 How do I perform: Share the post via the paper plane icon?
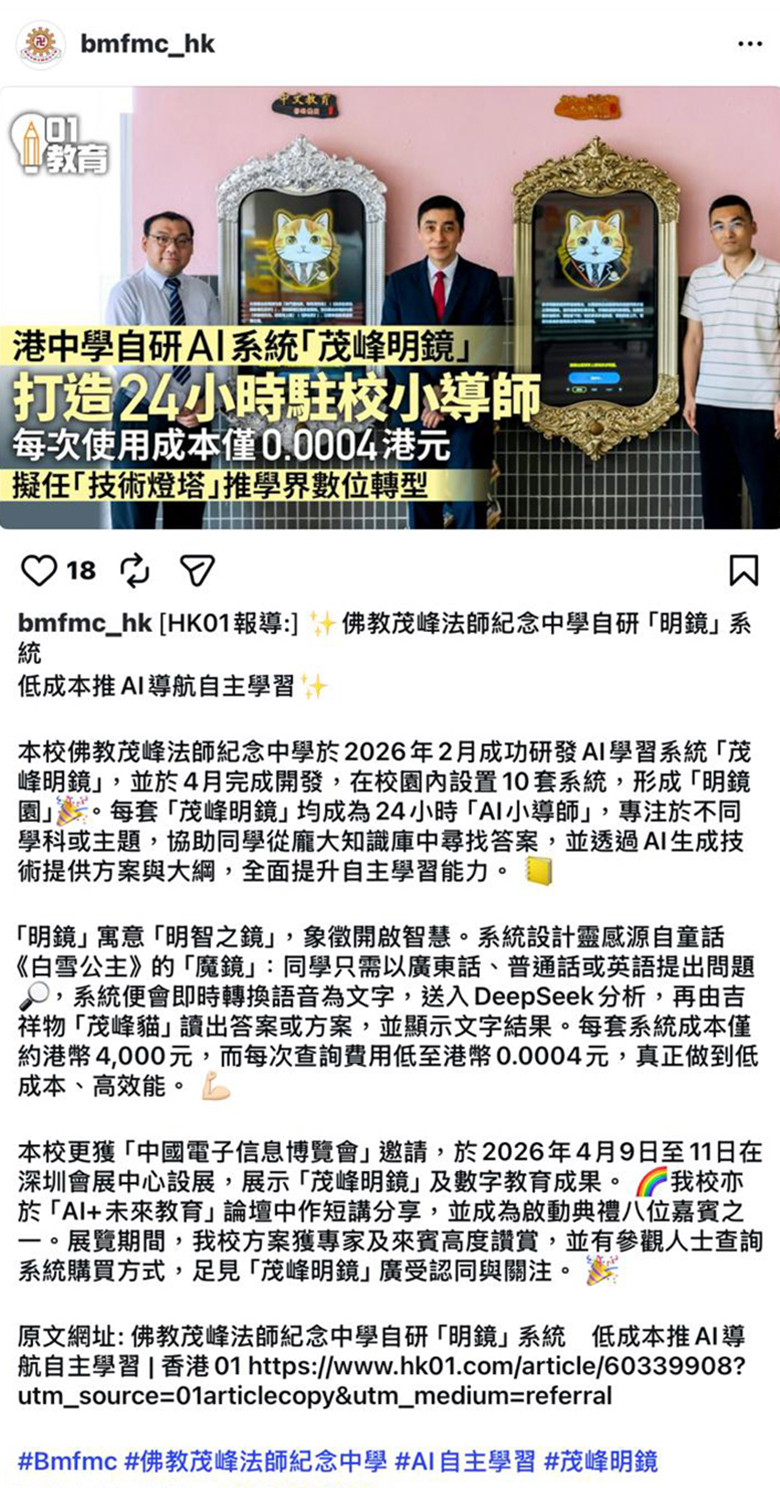click(197, 571)
